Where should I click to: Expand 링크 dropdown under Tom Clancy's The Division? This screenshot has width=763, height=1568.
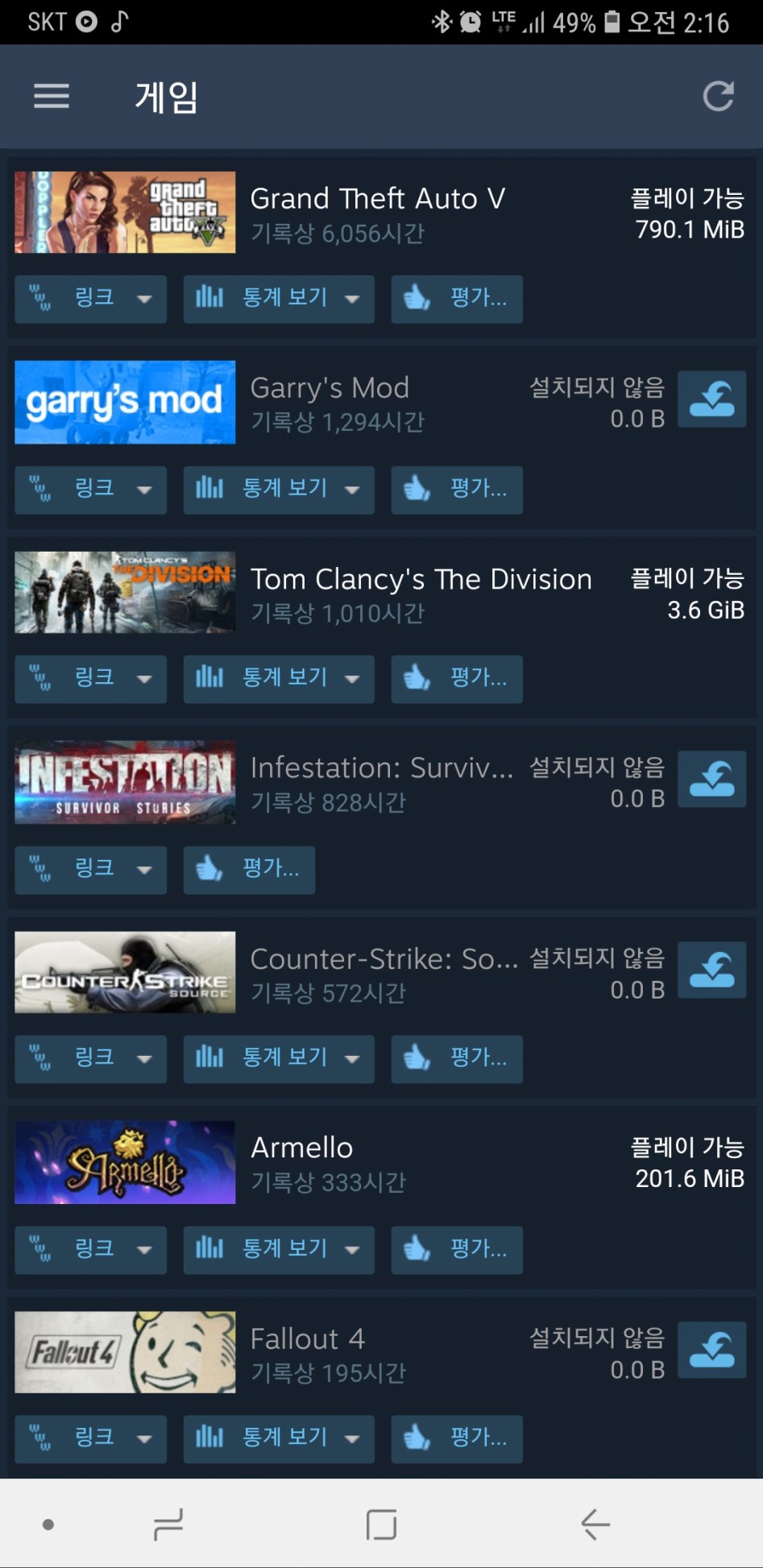pos(90,679)
